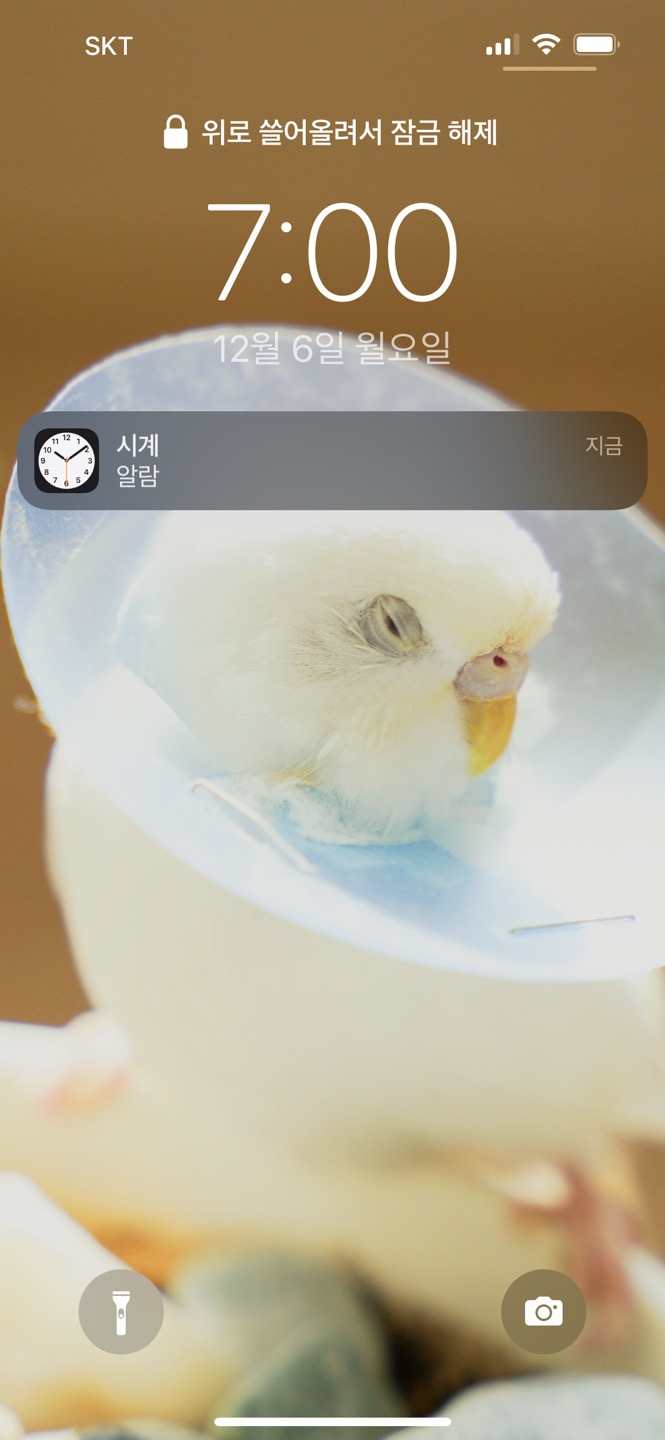Open the camera from the lock screen
The image size is (665, 1440).
pos(543,1311)
